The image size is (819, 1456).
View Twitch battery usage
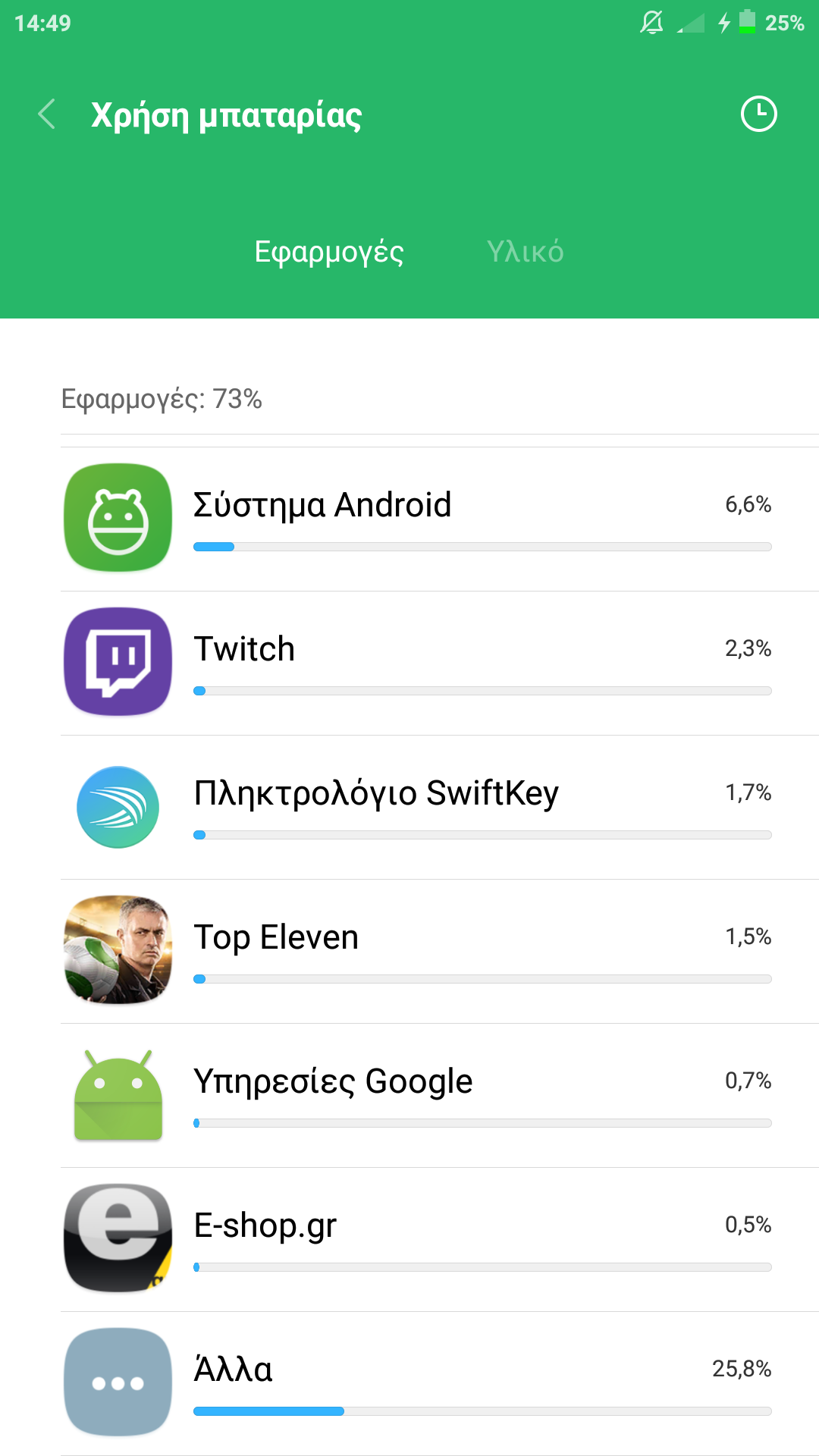pos(440,663)
